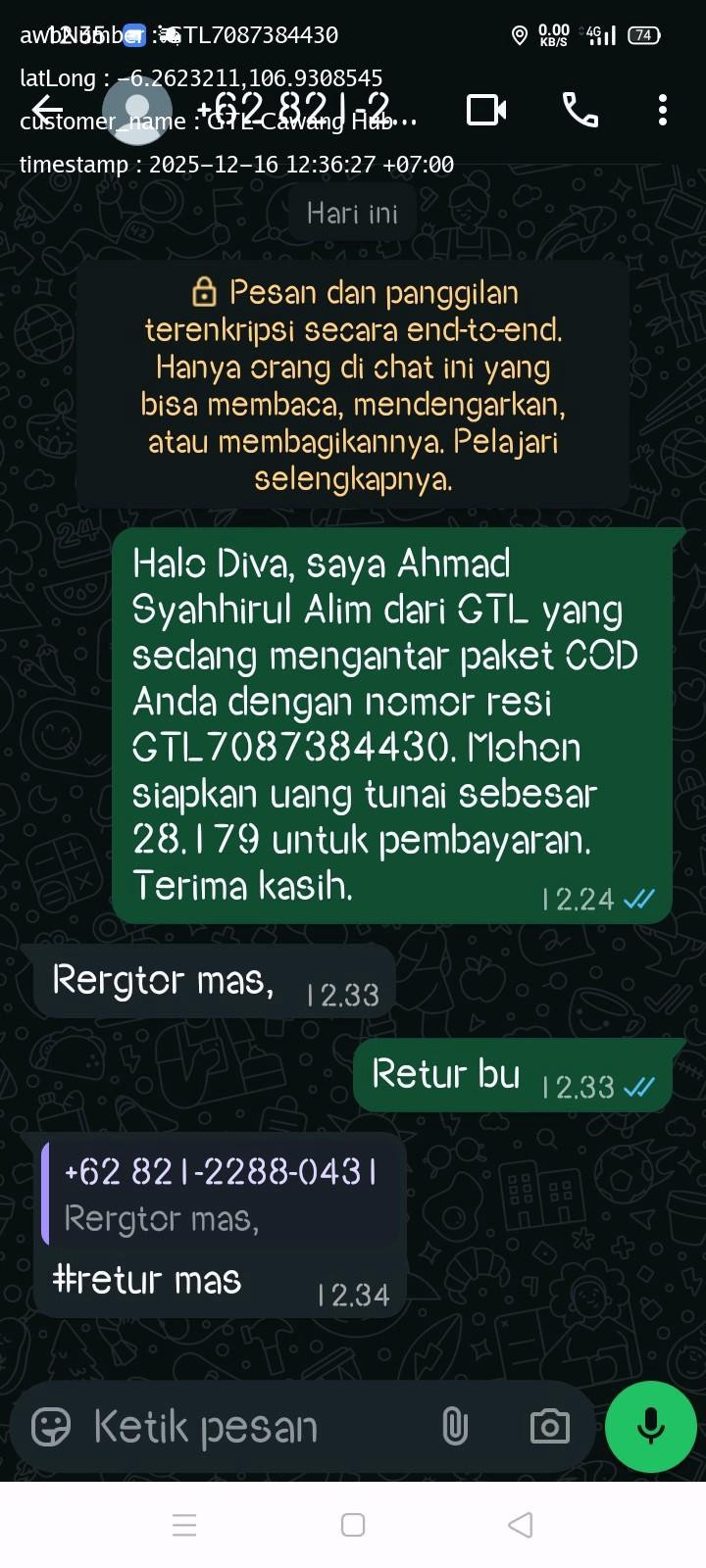706x1568 pixels.
Task: Open recent apps from the navigation bar
Action: (x=184, y=1525)
